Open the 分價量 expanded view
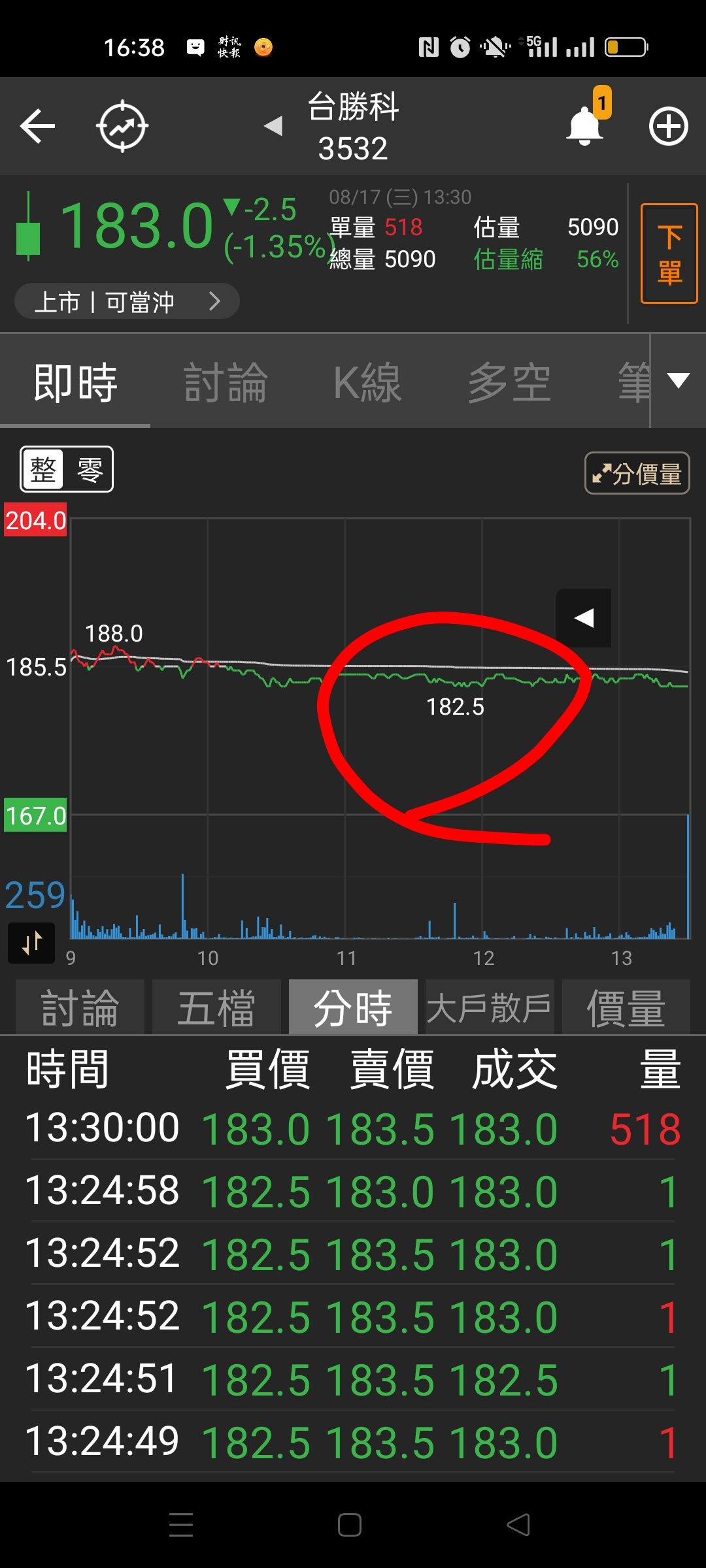Viewport: 706px width, 1568px height. click(637, 473)
